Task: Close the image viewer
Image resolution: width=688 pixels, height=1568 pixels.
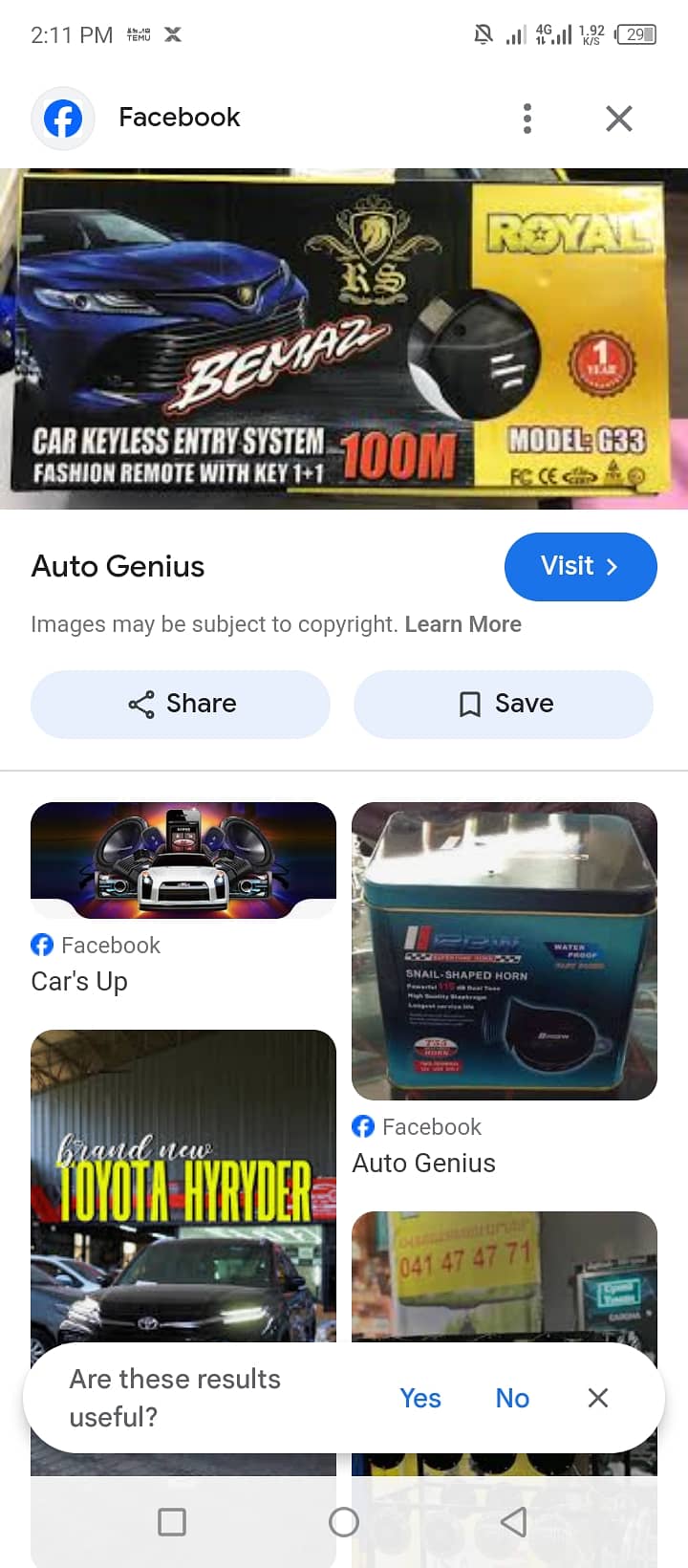Action: [x=619, y=119]
